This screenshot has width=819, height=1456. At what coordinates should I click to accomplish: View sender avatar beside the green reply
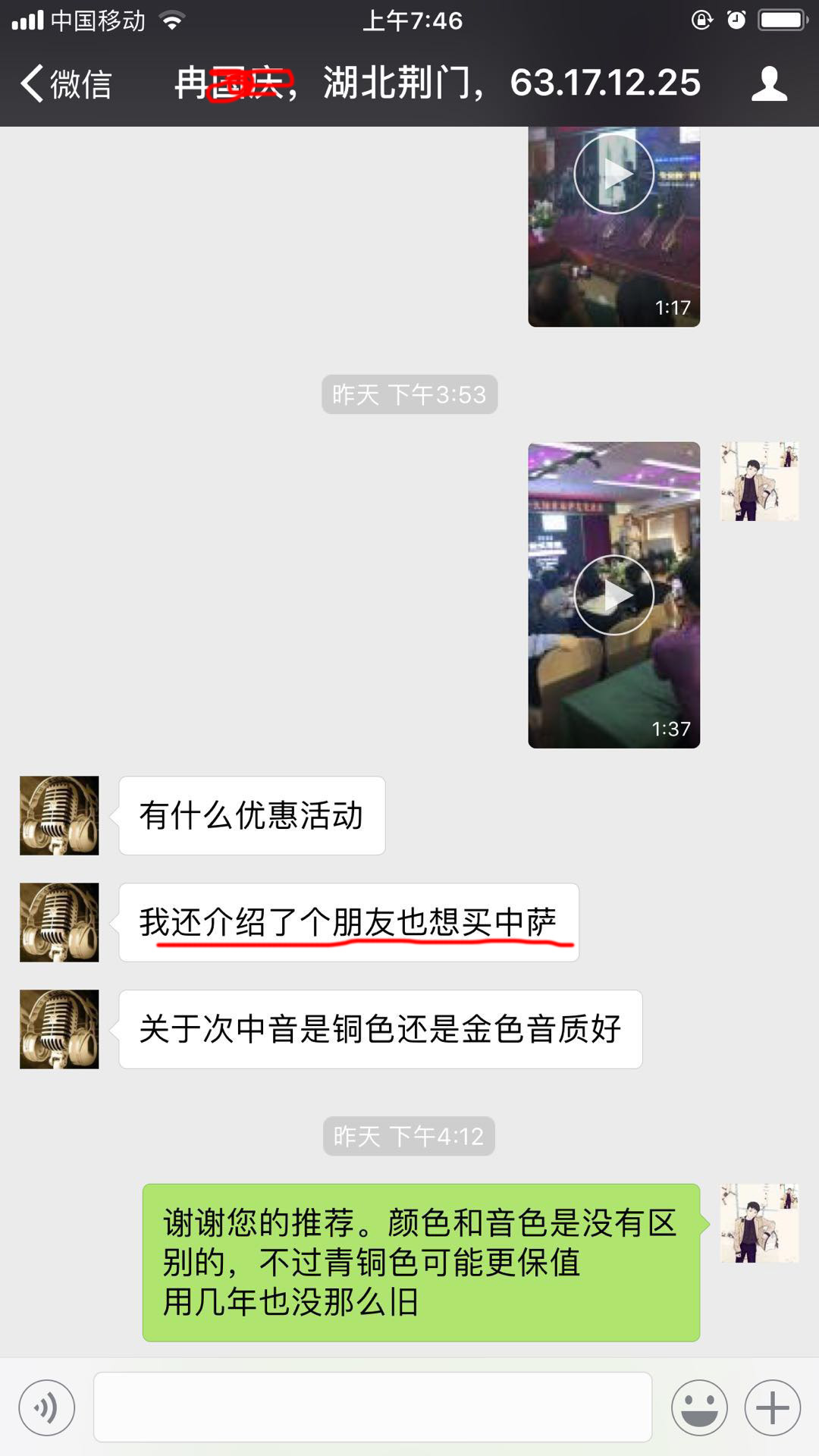[x=759, y=1223]
